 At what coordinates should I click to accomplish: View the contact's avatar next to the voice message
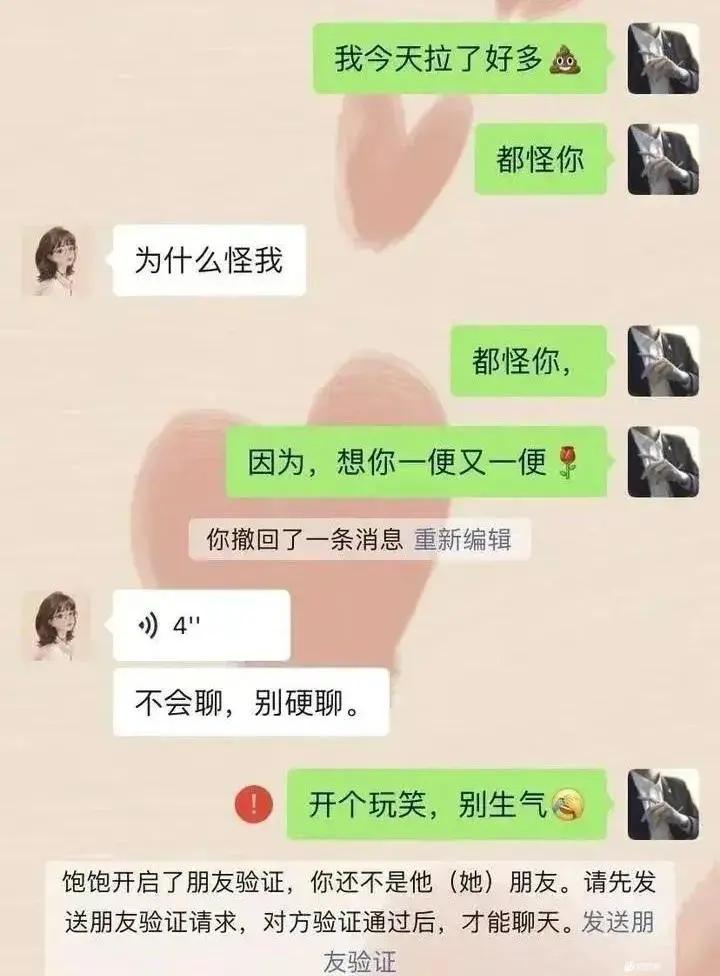tap(57, 626)
